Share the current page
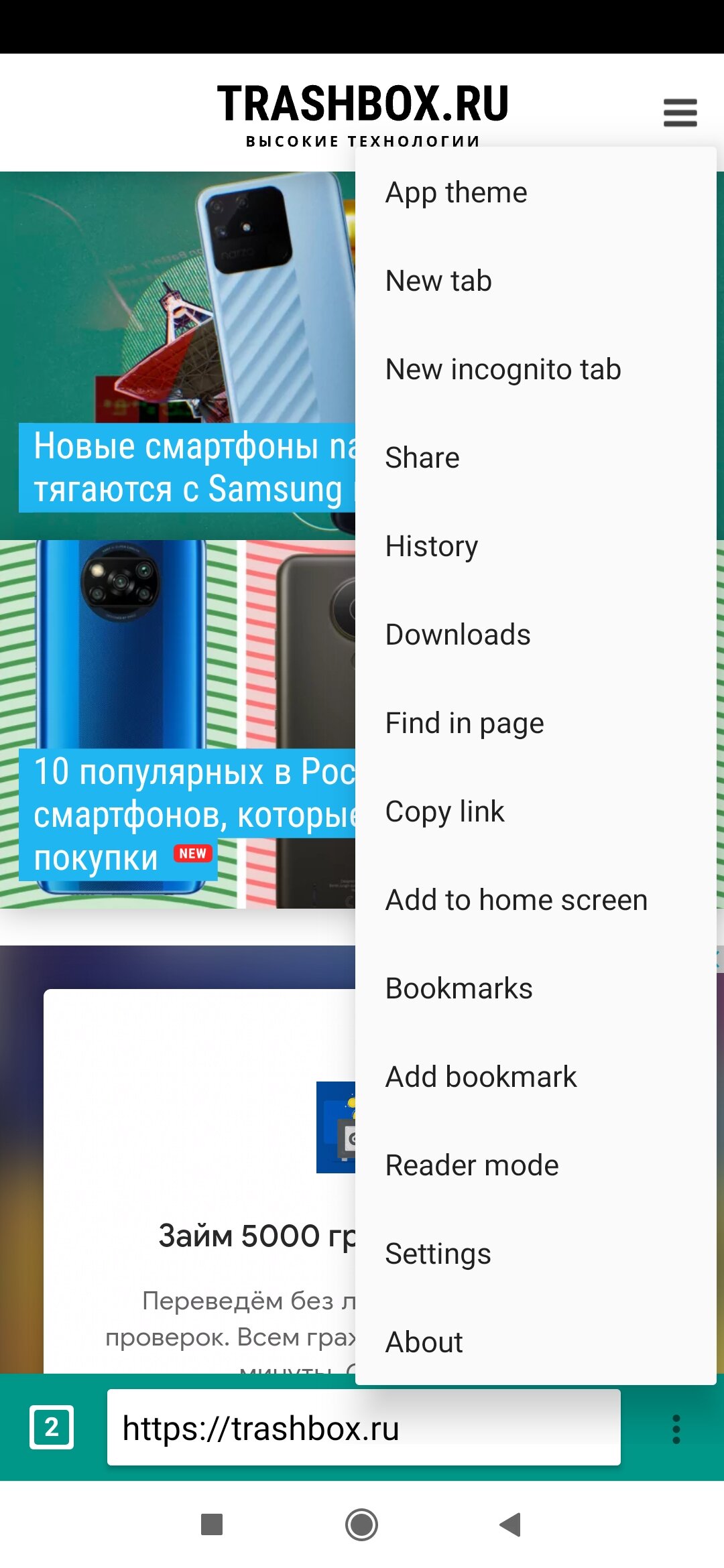724x1568 pixels. coord(422,458)
